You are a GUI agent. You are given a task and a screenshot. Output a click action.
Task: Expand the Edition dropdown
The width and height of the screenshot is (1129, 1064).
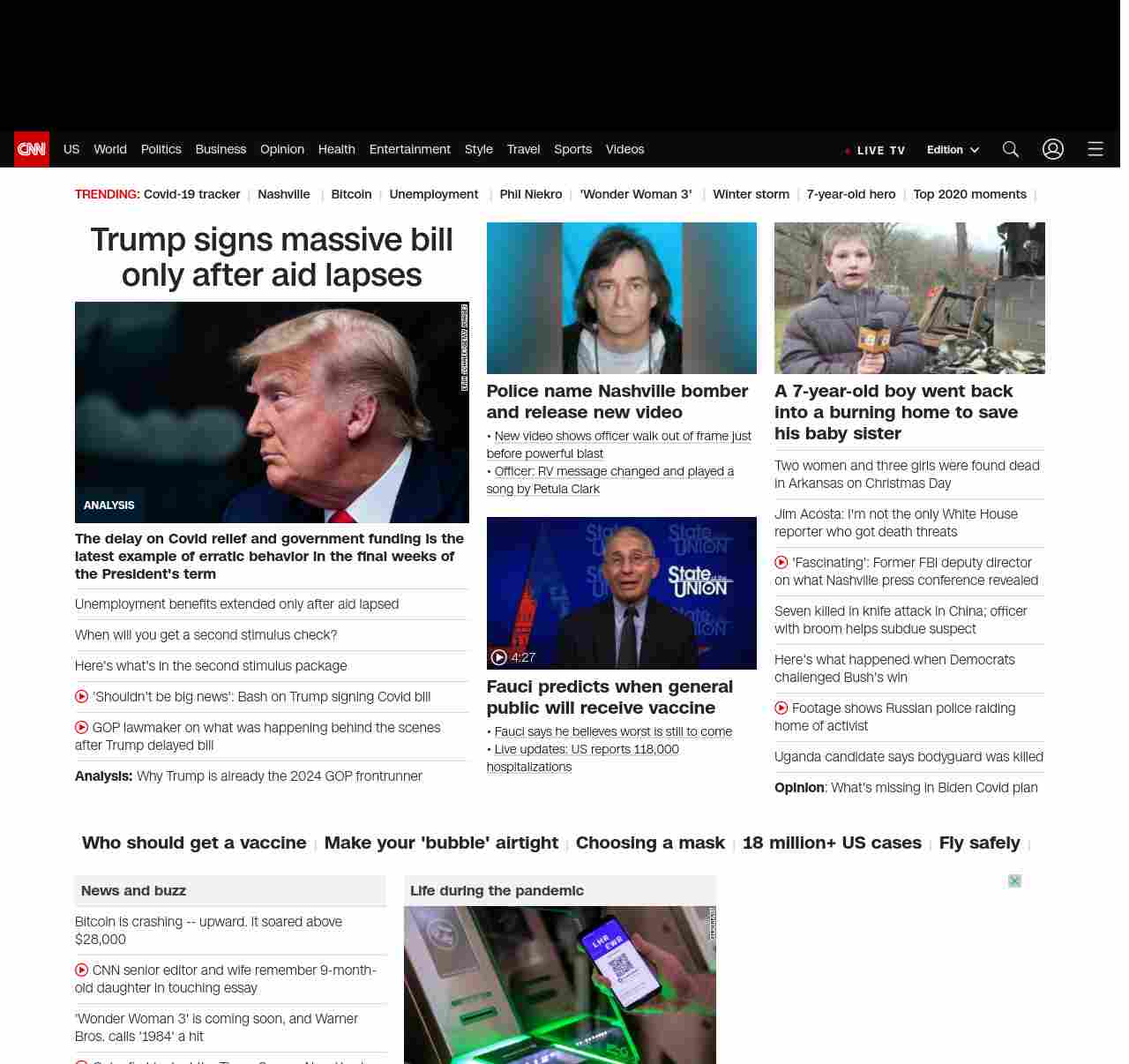click(953, 150)
